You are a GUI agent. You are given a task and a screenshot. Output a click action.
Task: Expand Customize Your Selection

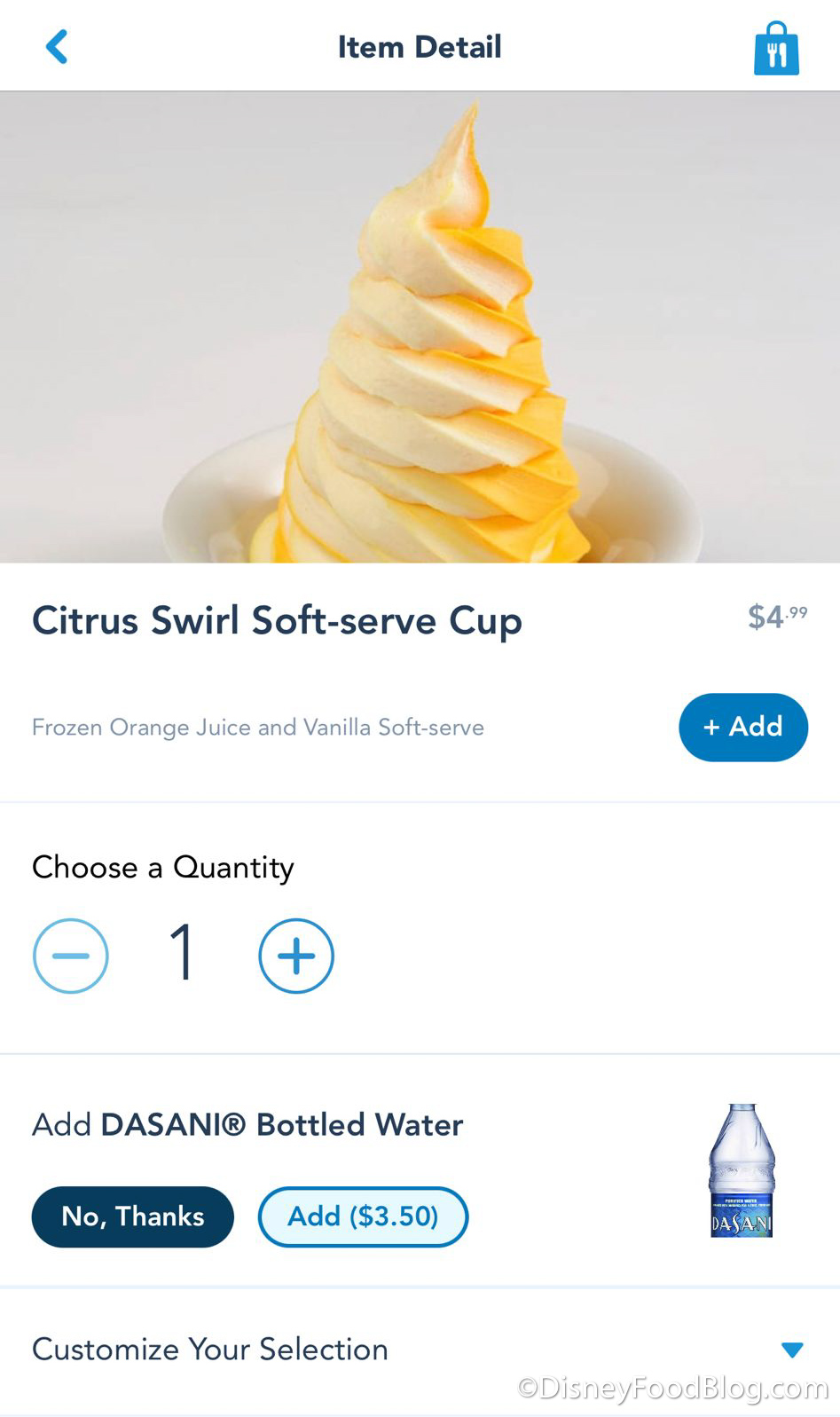pos(791,1350)
